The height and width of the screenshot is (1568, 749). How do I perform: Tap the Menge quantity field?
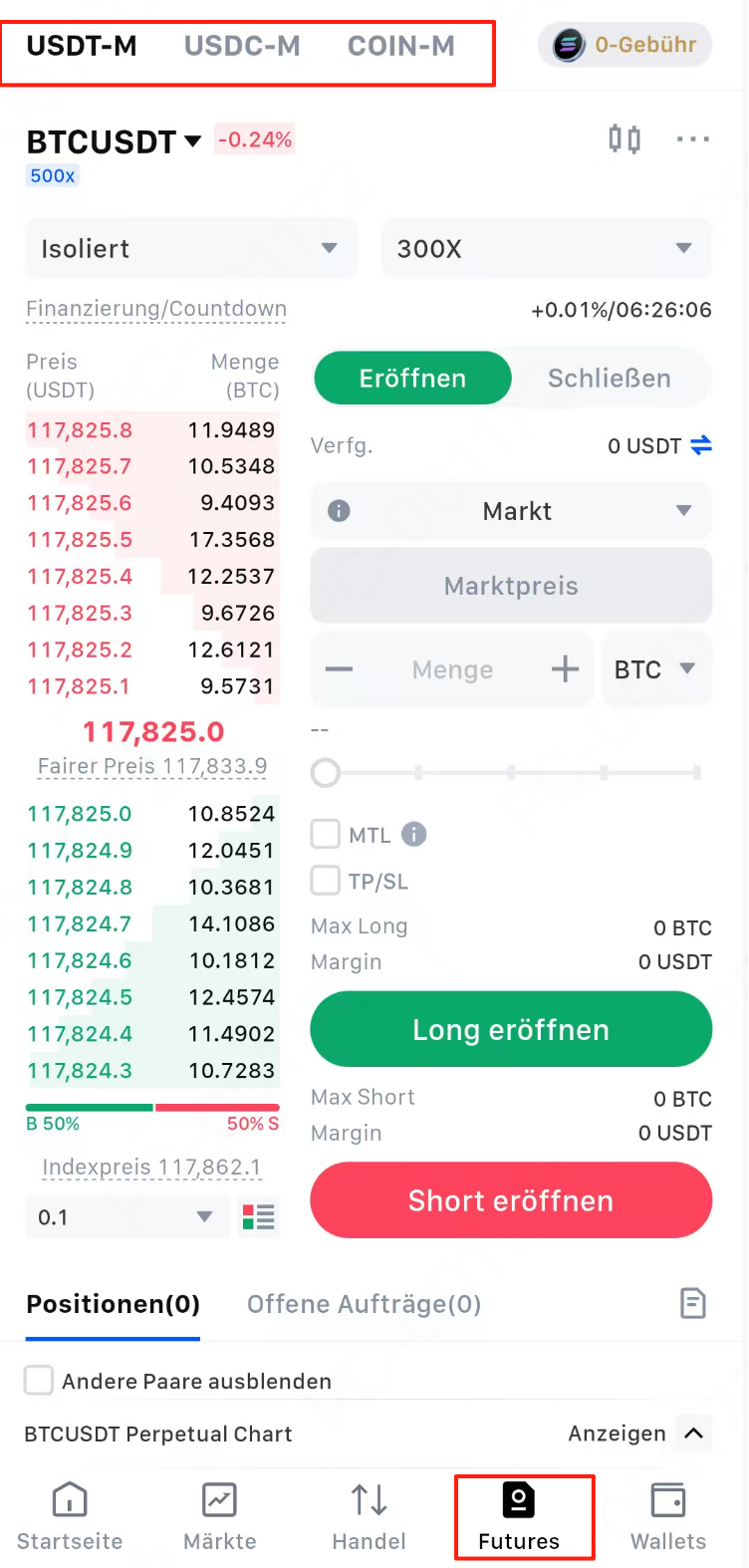click(x=452, y=669)
